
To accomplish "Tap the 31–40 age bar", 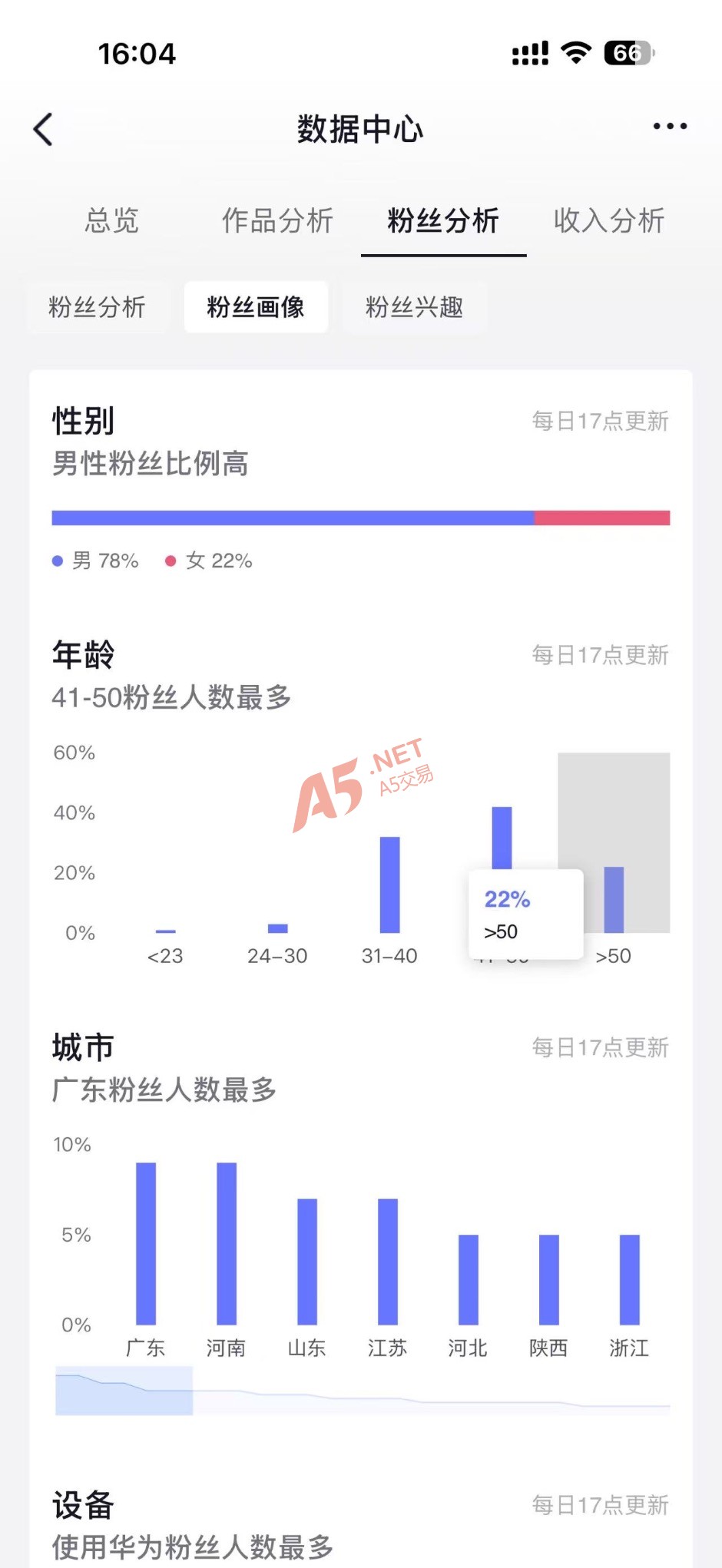I will click(x=389, y=885).
